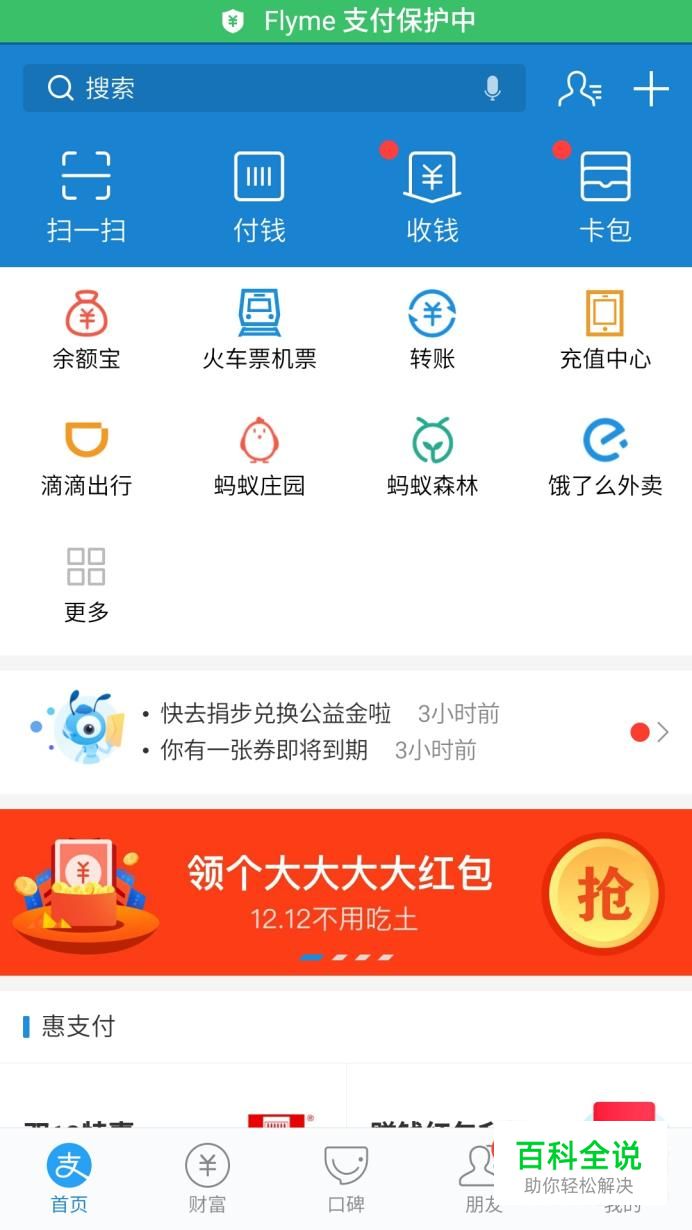
Task: Open 付钱 payment code
Action: point(259,195)
